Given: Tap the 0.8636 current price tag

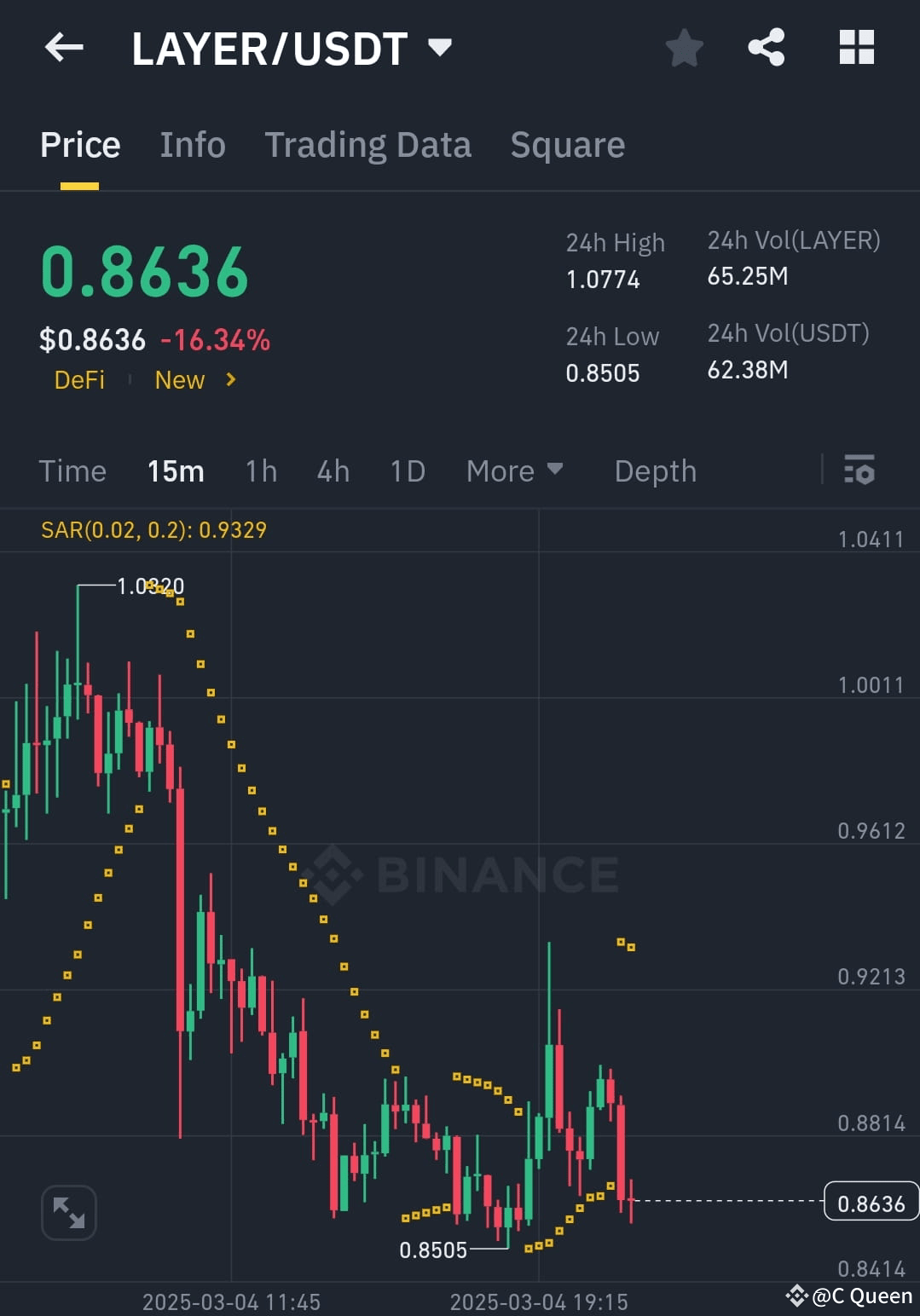Looking at the screenshot, I should pos(871,1203).
